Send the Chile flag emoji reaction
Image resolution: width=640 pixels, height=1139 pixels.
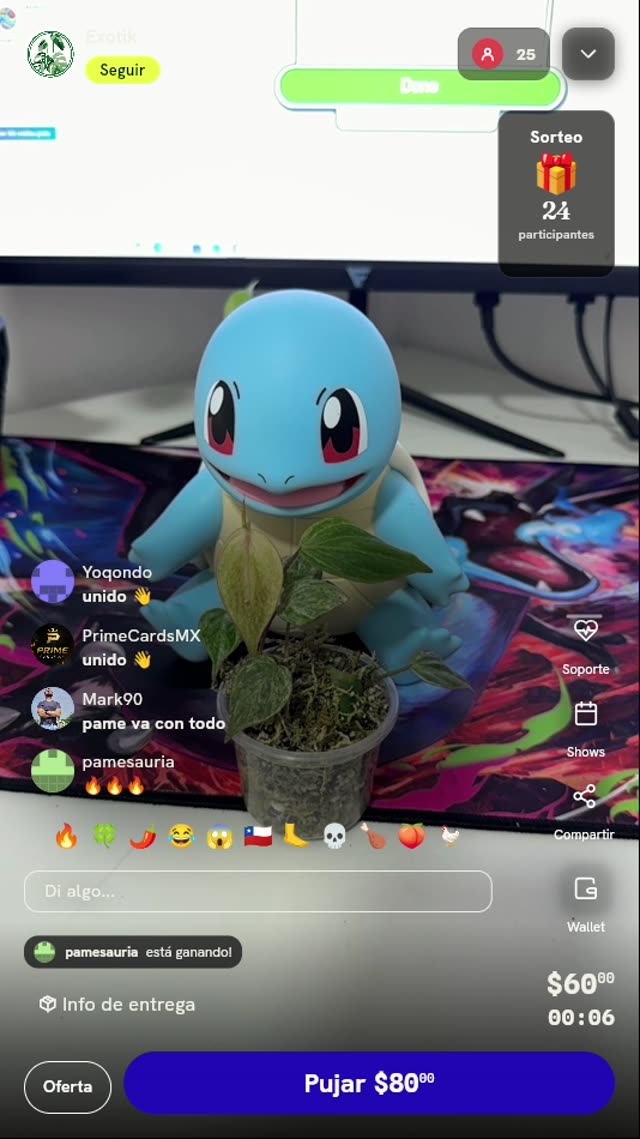[258, 836]
